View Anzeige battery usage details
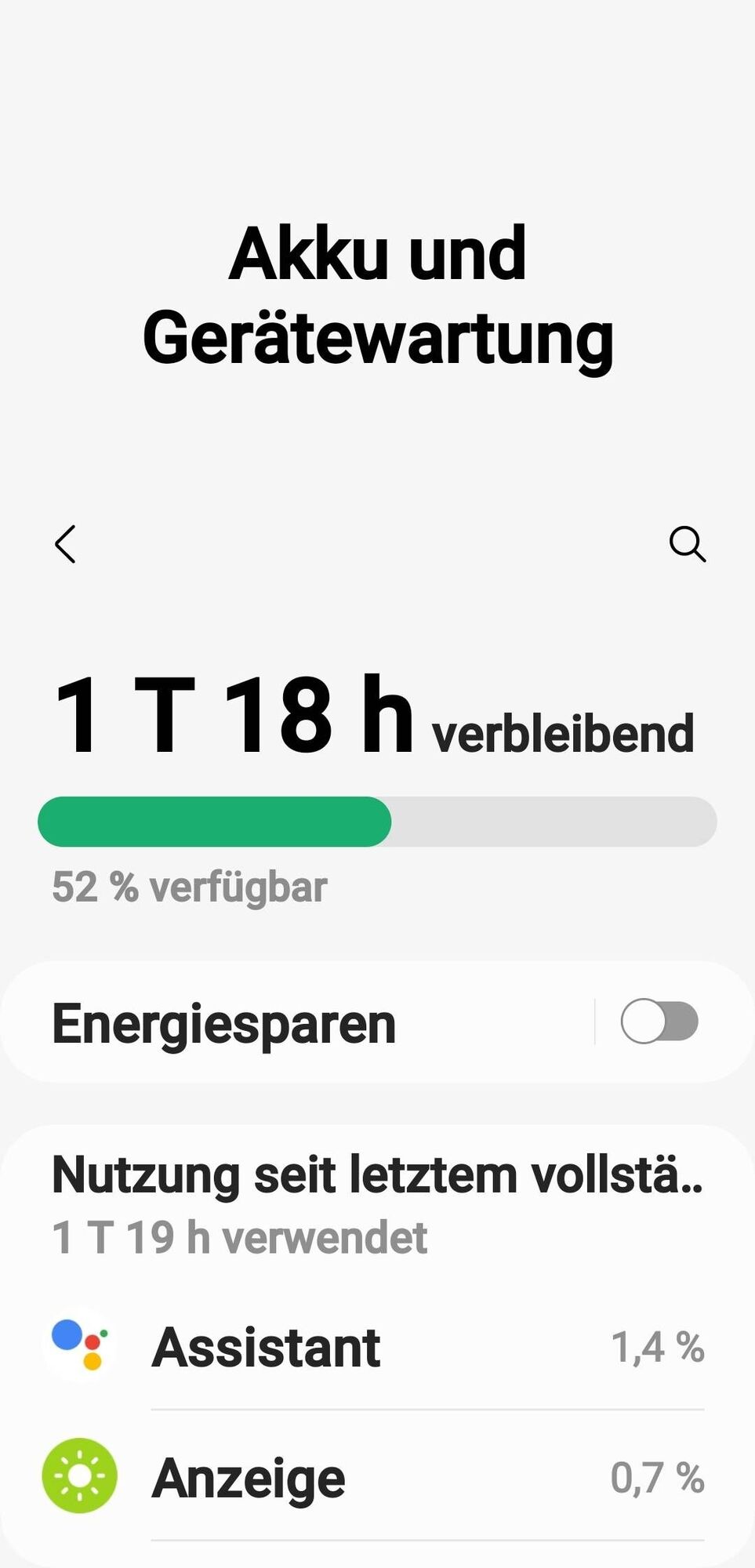This screenshot has width=755, height=1568. [376, 1478]
